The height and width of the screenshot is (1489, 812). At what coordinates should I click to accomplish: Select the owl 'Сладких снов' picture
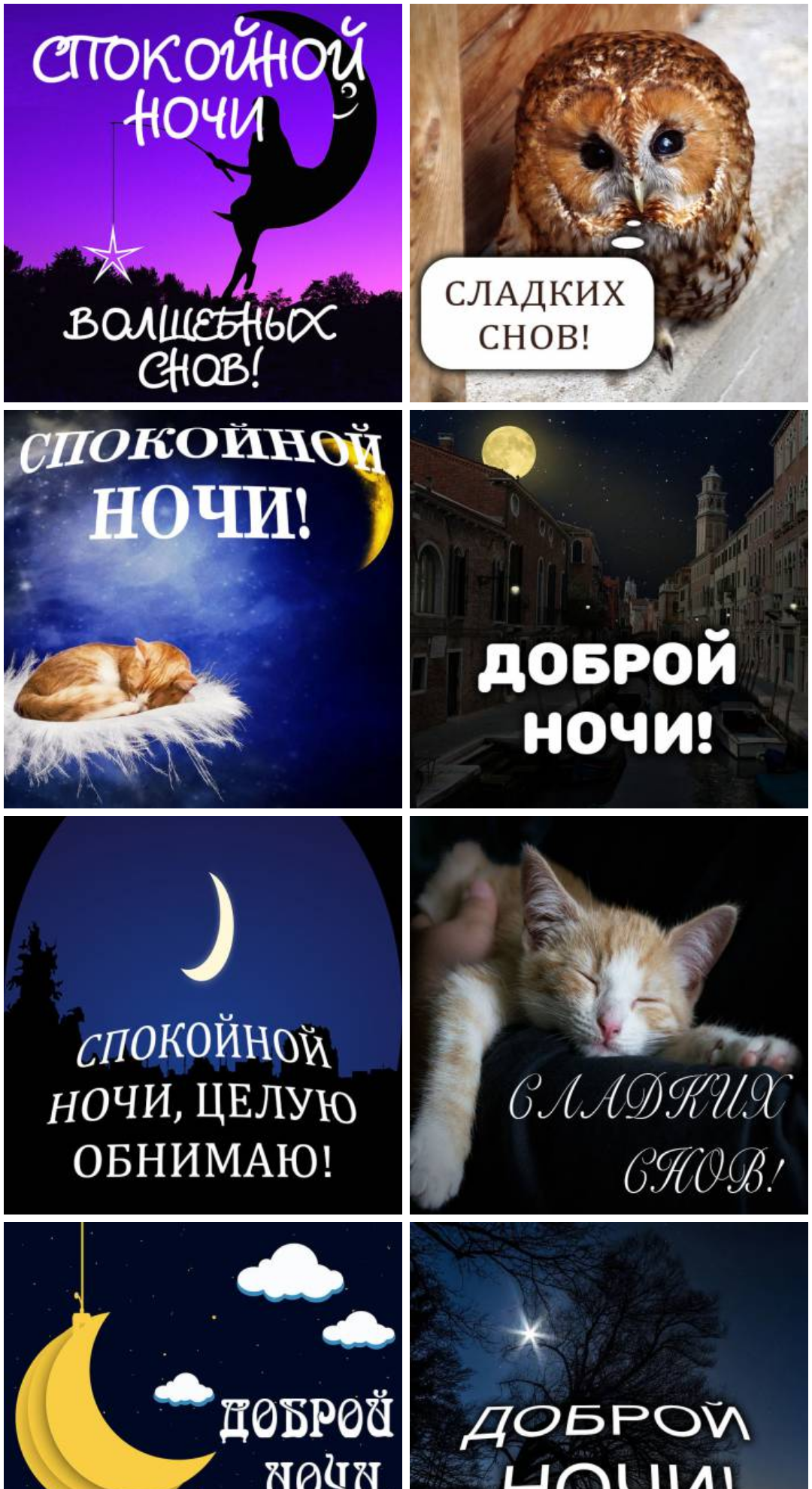coord(609,203)
